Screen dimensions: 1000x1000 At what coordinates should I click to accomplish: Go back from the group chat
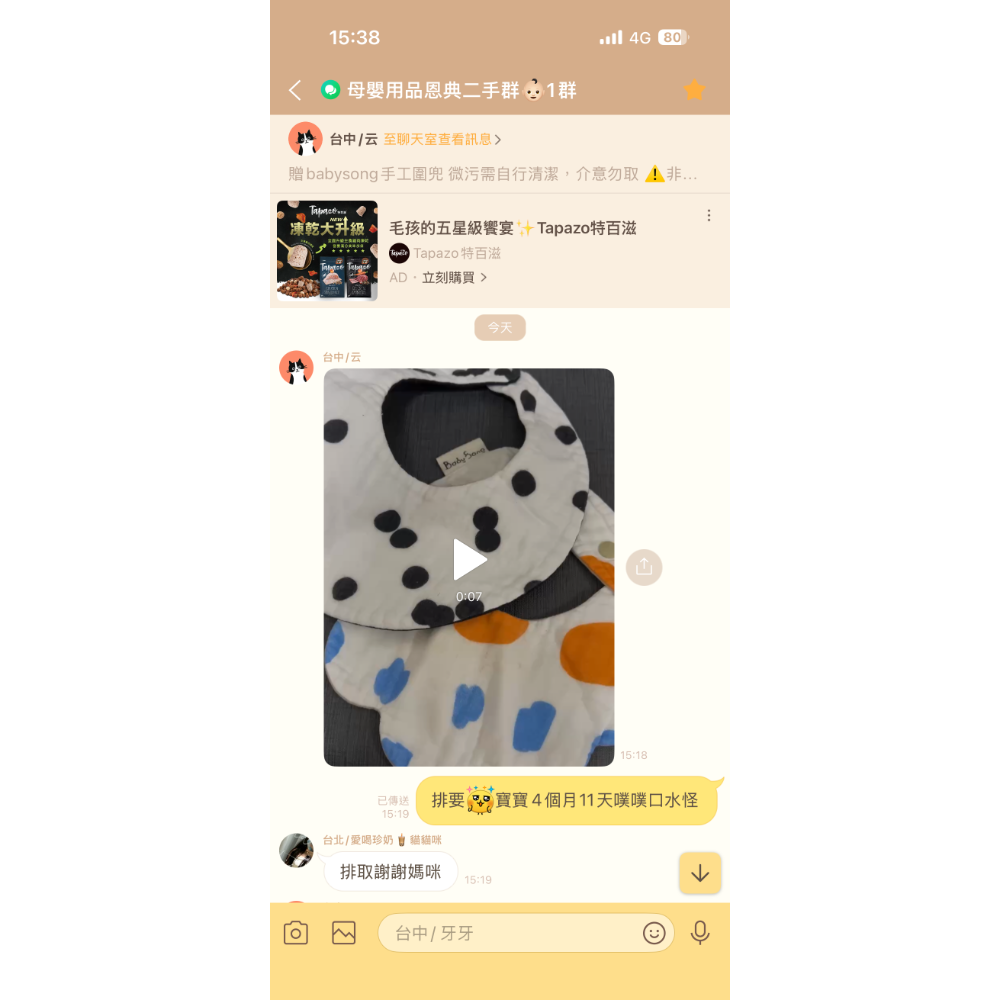tap(295, 91)
